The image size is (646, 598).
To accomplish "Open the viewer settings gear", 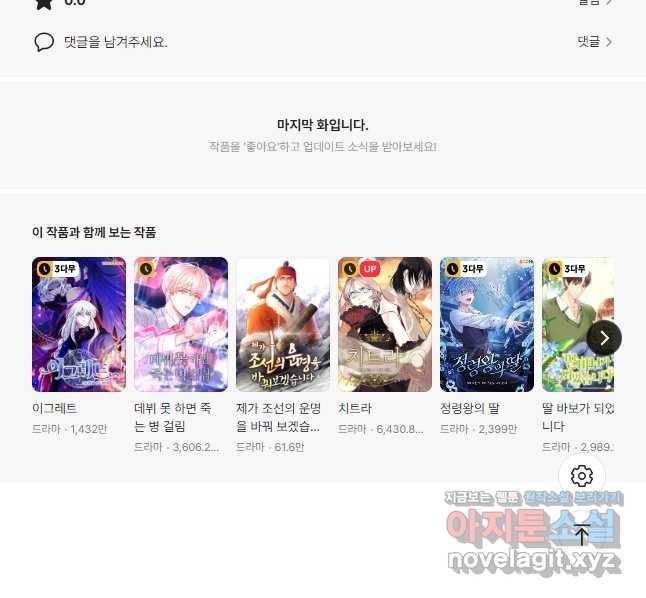I will (582, 476).
